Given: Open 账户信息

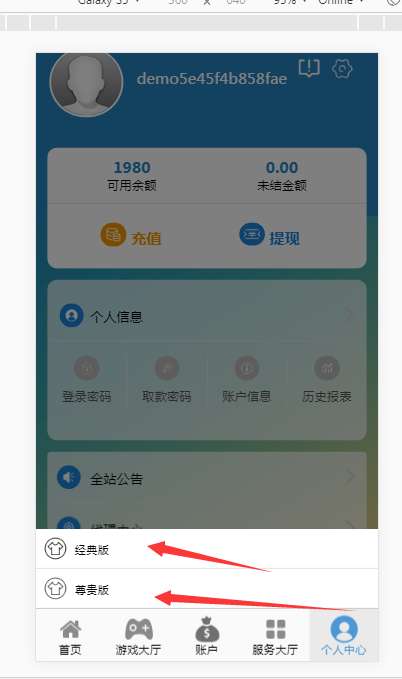Looking at the screenshot, I should pyautogui.click(x=246, y=380).
